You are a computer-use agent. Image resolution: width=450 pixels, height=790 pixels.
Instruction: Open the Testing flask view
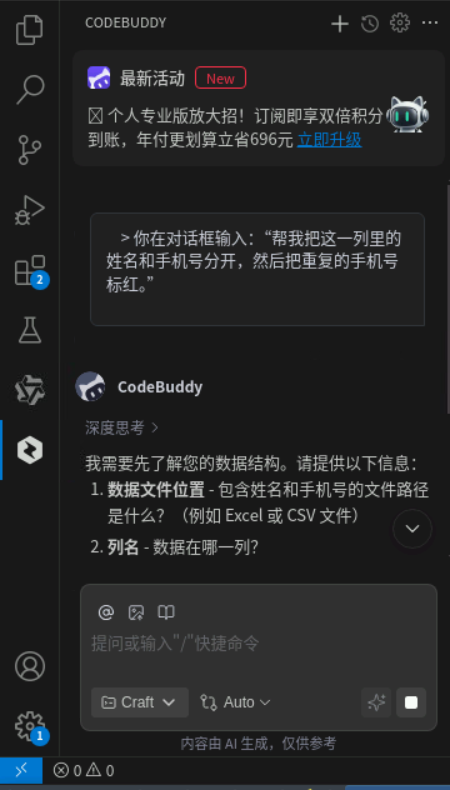pyautogui.click(x=30, y=330)
